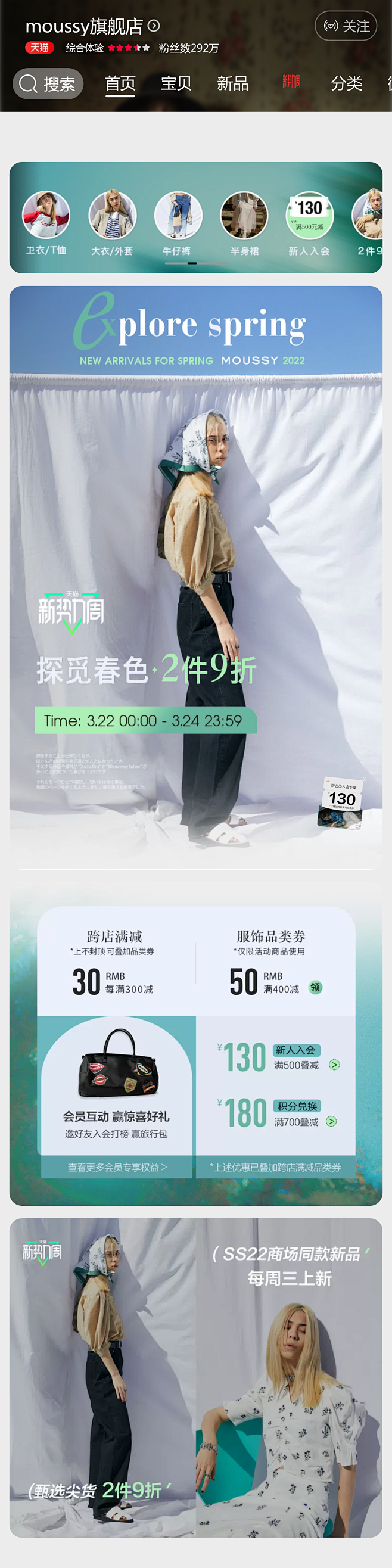
Task: Switch to the 新品 tab
Action: (232, 83)
